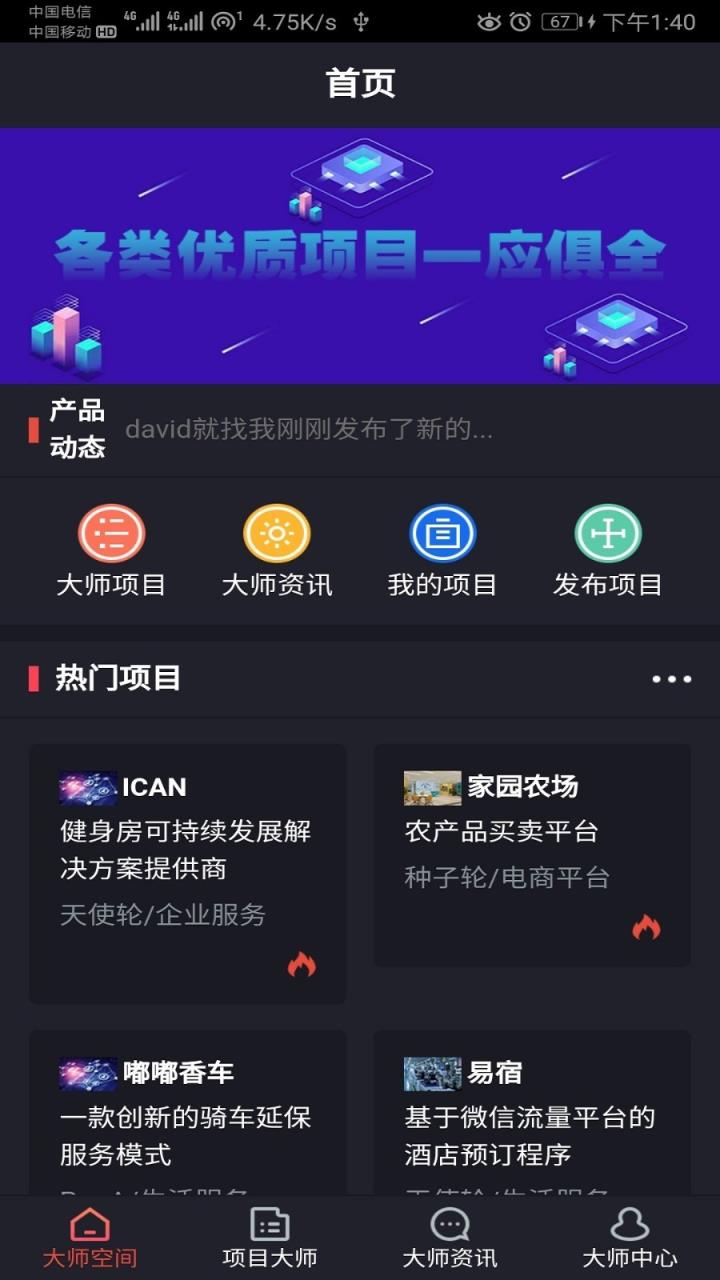Image resolution: width=720 pixels, height=1280 pixels.
Task: Tap the 大师资讯 chat bubble nav icon
Action: (x=449, y=1235)
